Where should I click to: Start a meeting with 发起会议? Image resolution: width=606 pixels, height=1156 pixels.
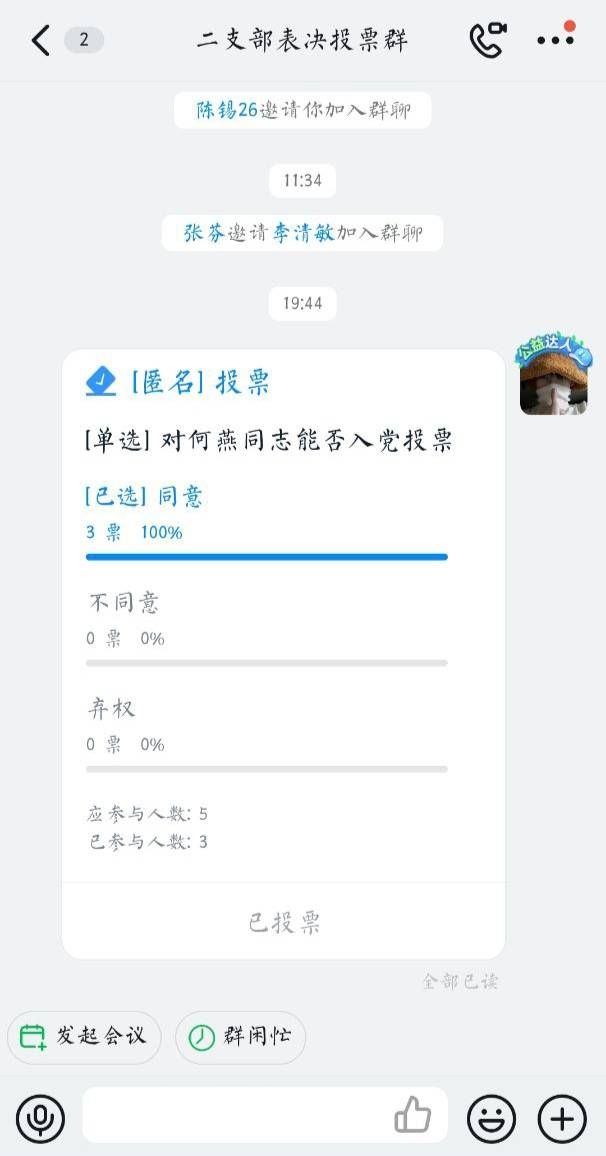pyautogui.click(x=84, y=1036)
